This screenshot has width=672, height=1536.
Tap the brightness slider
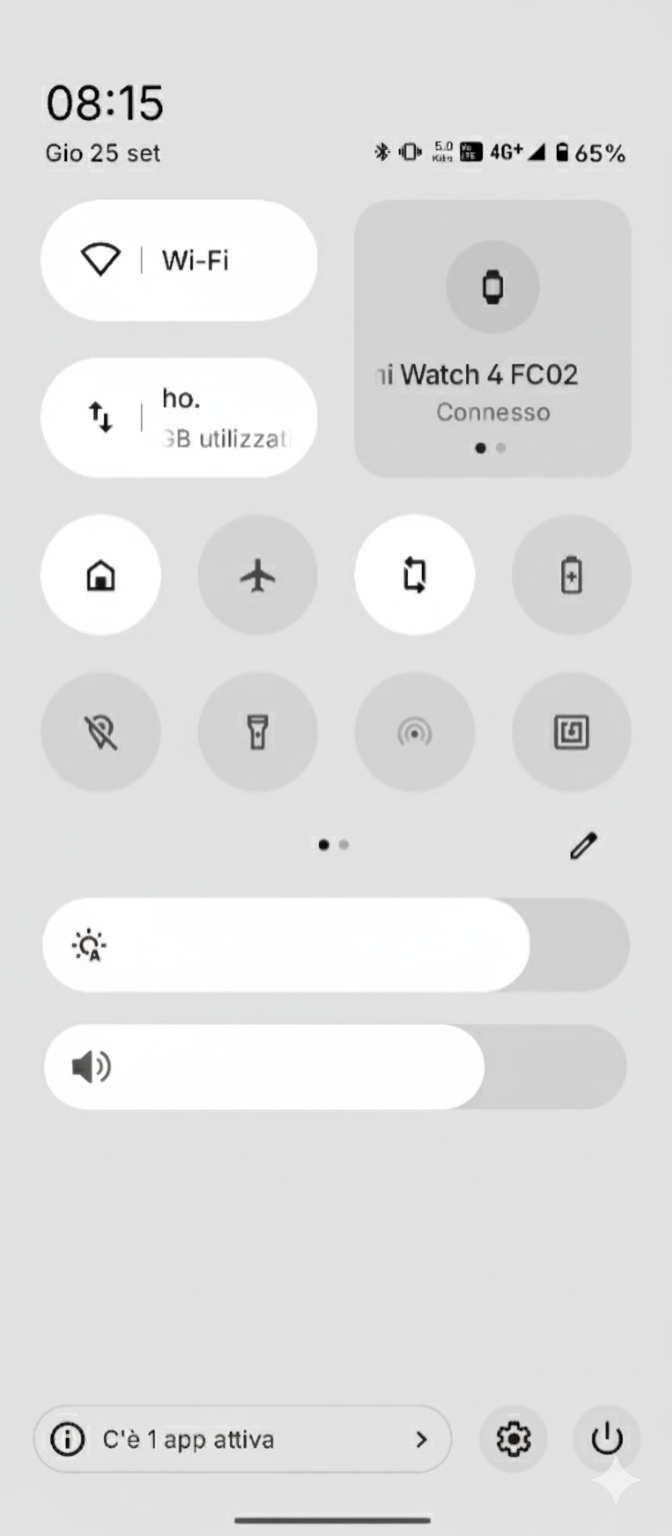(335, 945)
